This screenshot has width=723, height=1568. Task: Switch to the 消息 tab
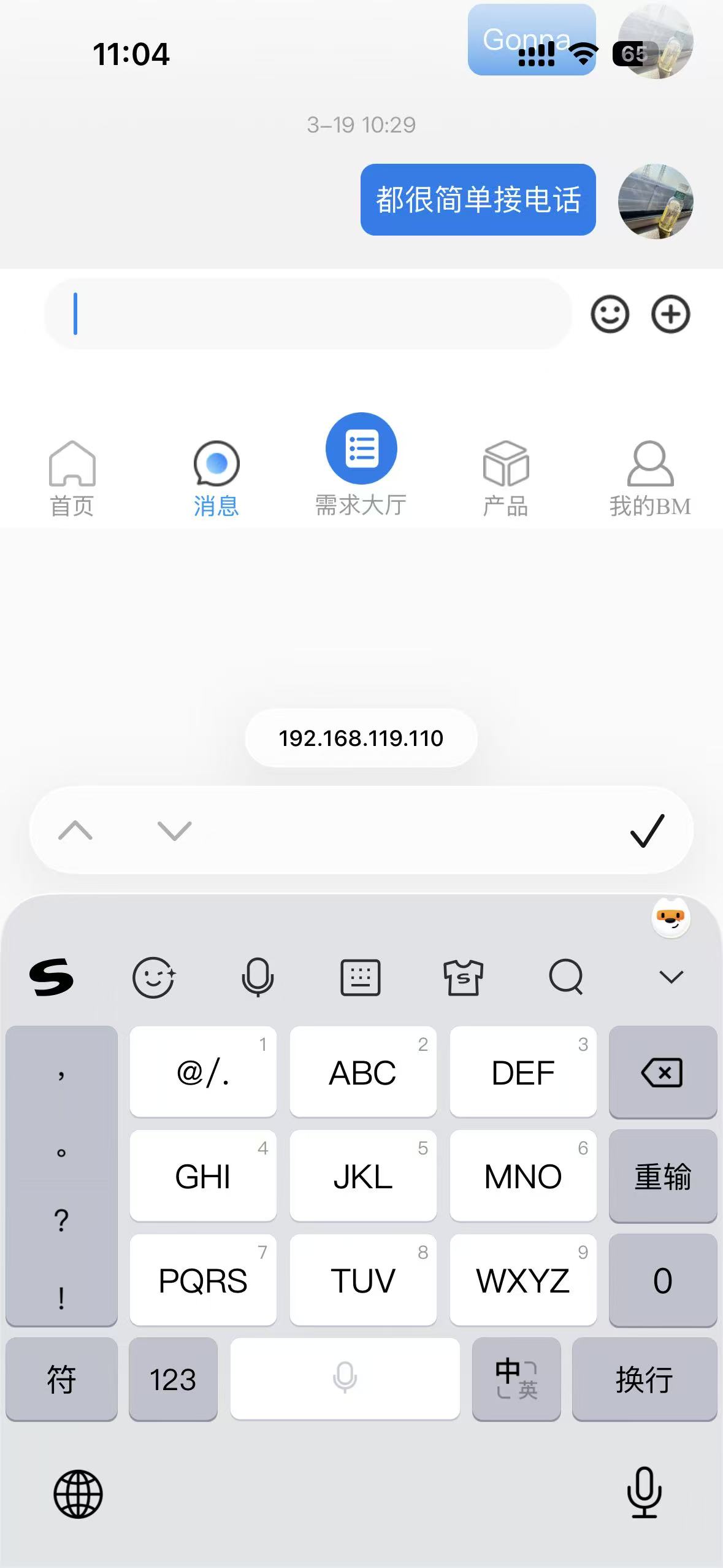216,479
